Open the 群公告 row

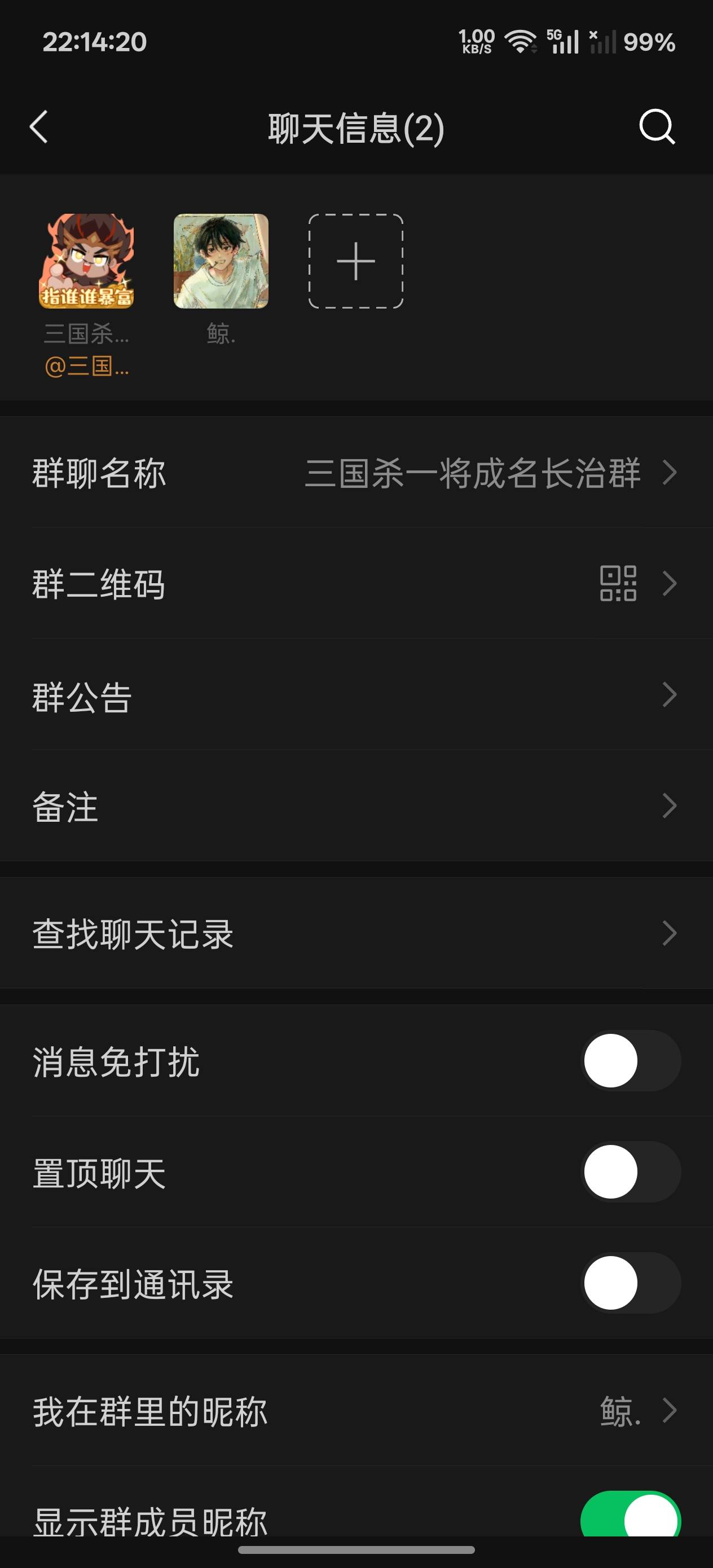coord(356,695)
